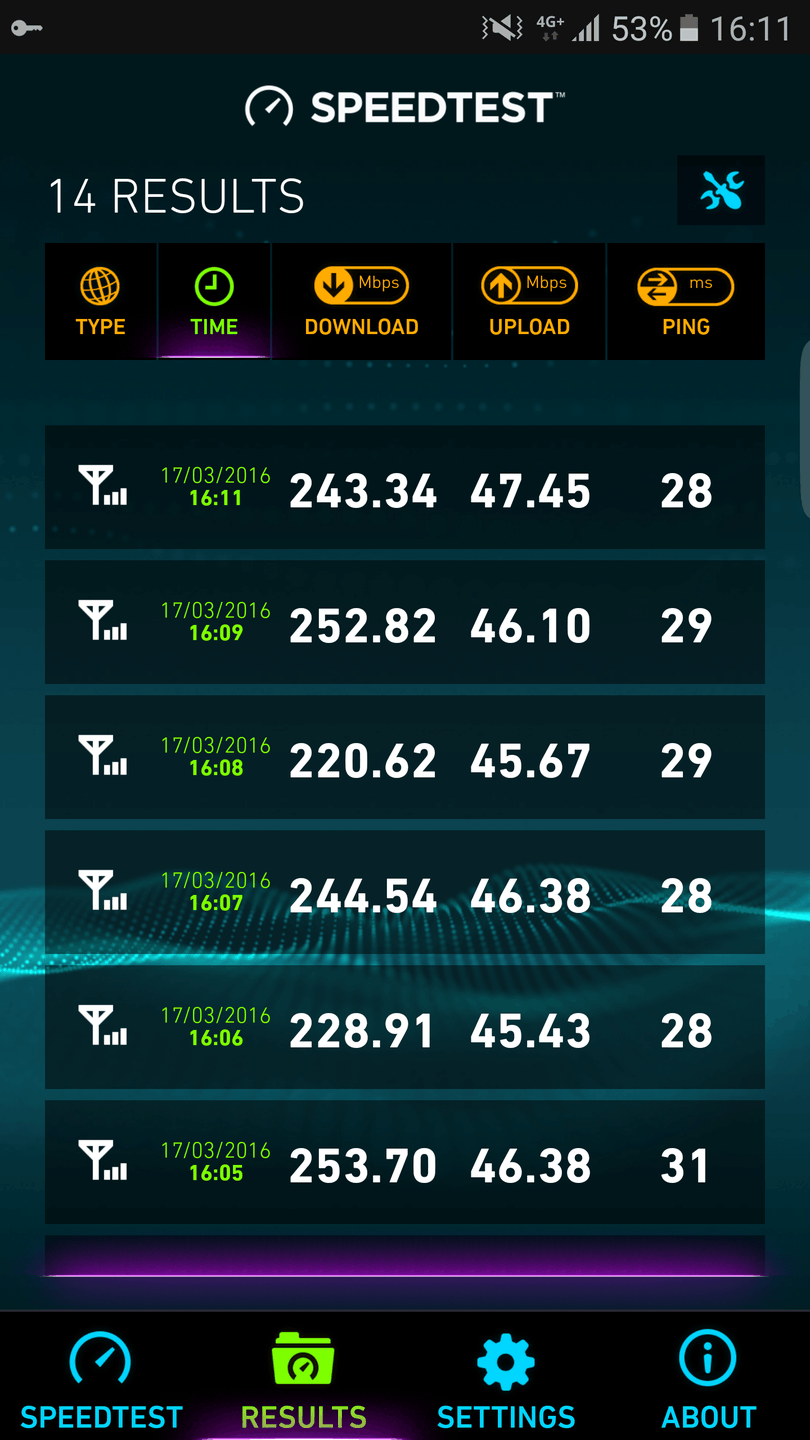Viewport: 810px width, 1440px height.
Task: Sort results by Type
Action: 101,301
